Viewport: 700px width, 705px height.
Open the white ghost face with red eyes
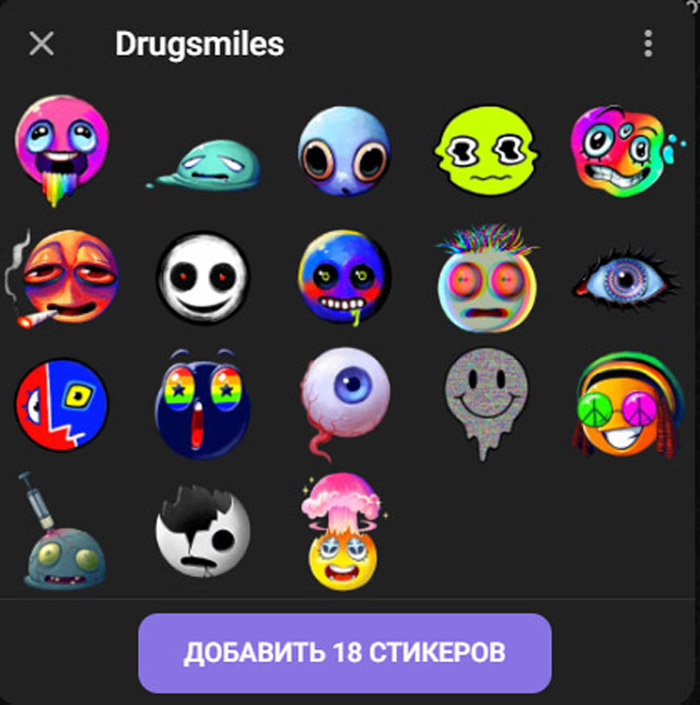pyautogui.click(x=203, y=278)
